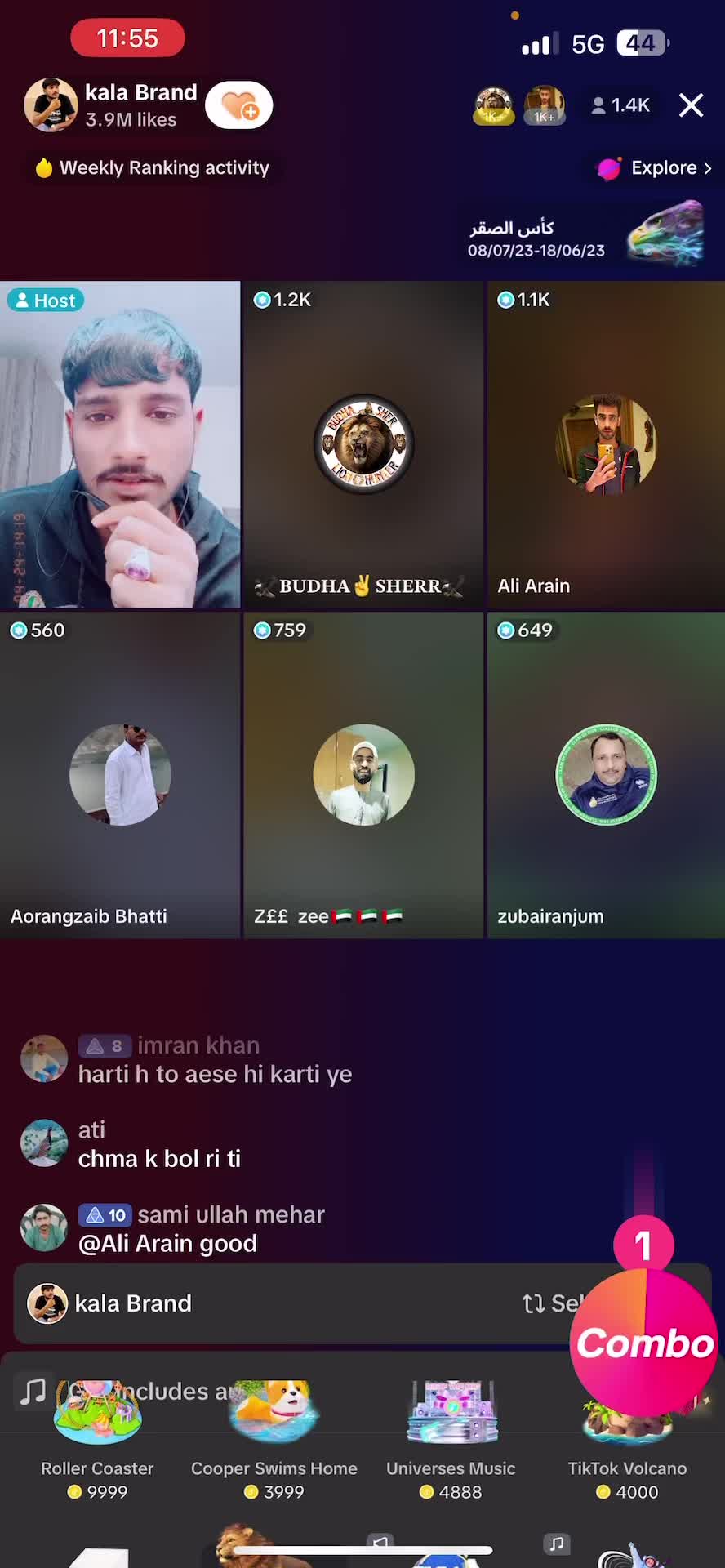This screenshot has width=725, height=1568.
Task: Open BUDHA SHERR guest tile
Action: click(363, 445)
